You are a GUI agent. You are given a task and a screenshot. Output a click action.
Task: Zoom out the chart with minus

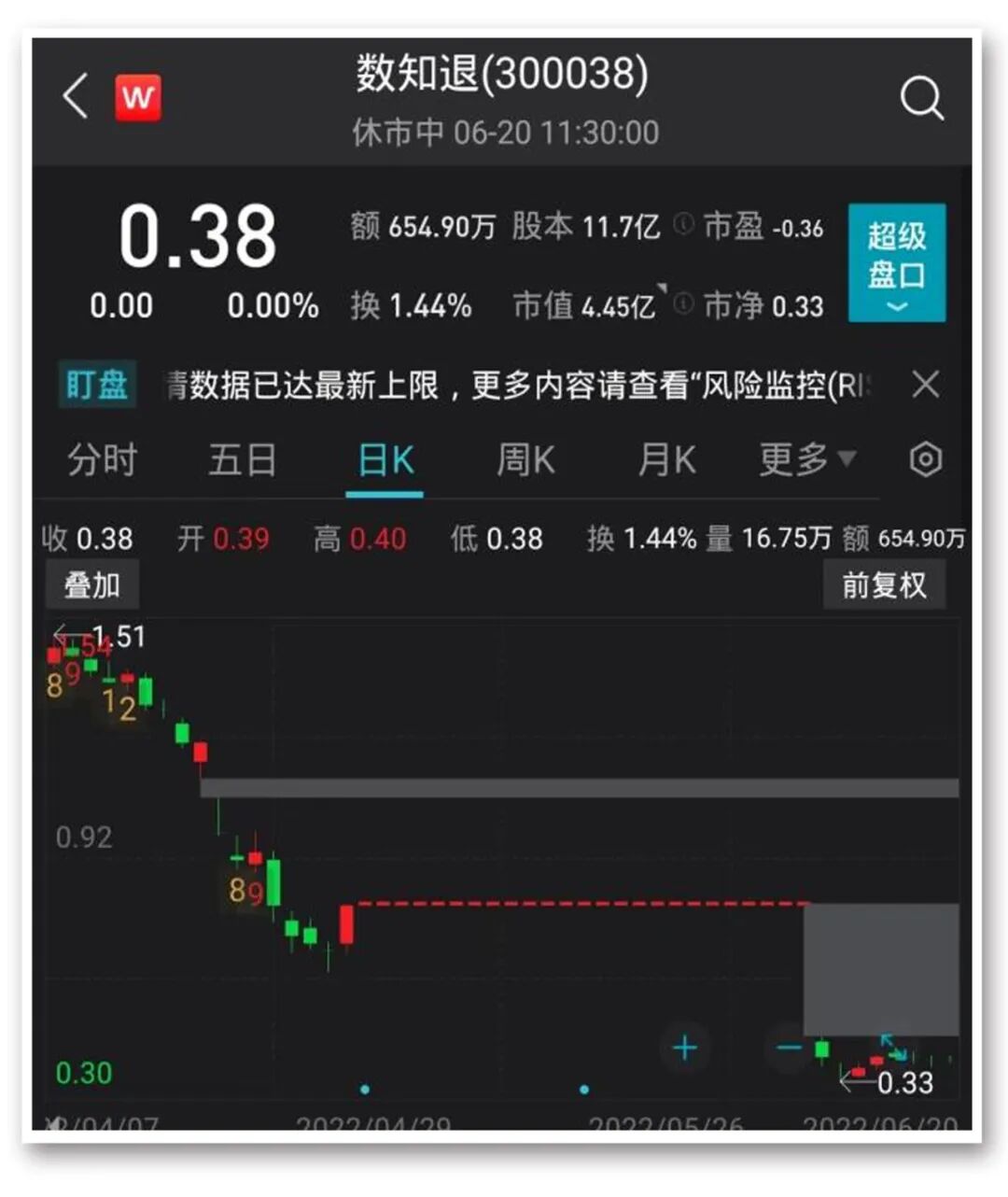click(x=789, y=1048)
